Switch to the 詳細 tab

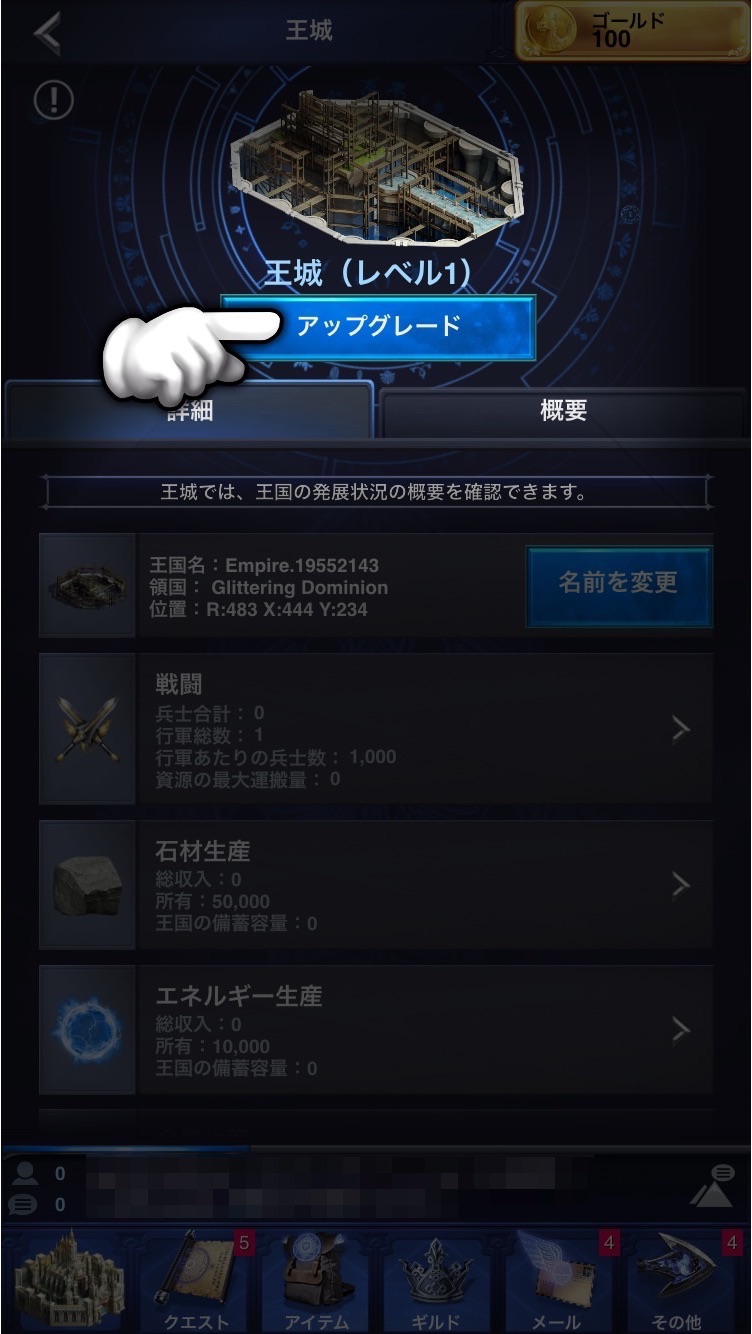[x=188, y=410]
